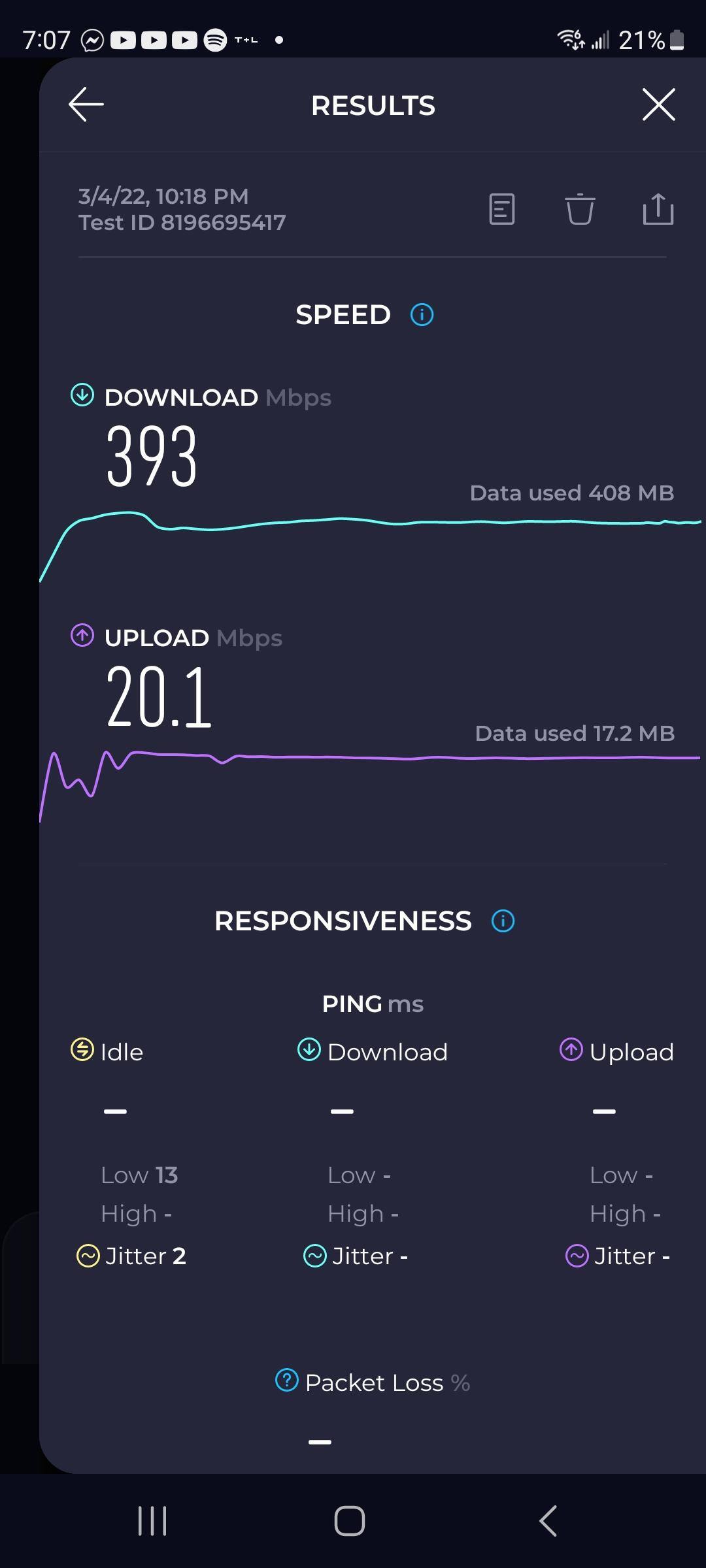Open the Speed info icon

point(422,315)
